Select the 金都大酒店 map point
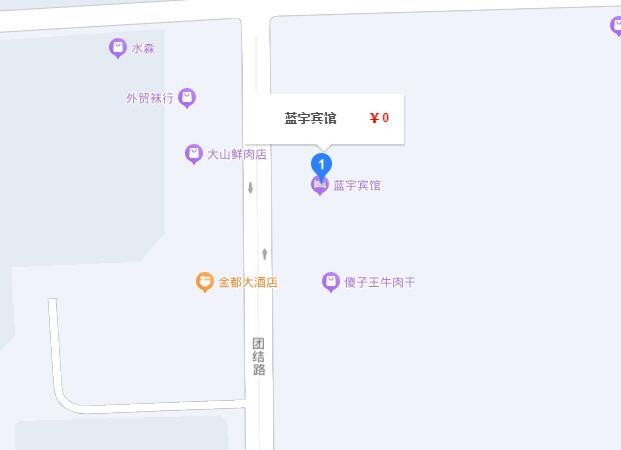The width and height of the screenshot is (621, 450). click(204, 282)
